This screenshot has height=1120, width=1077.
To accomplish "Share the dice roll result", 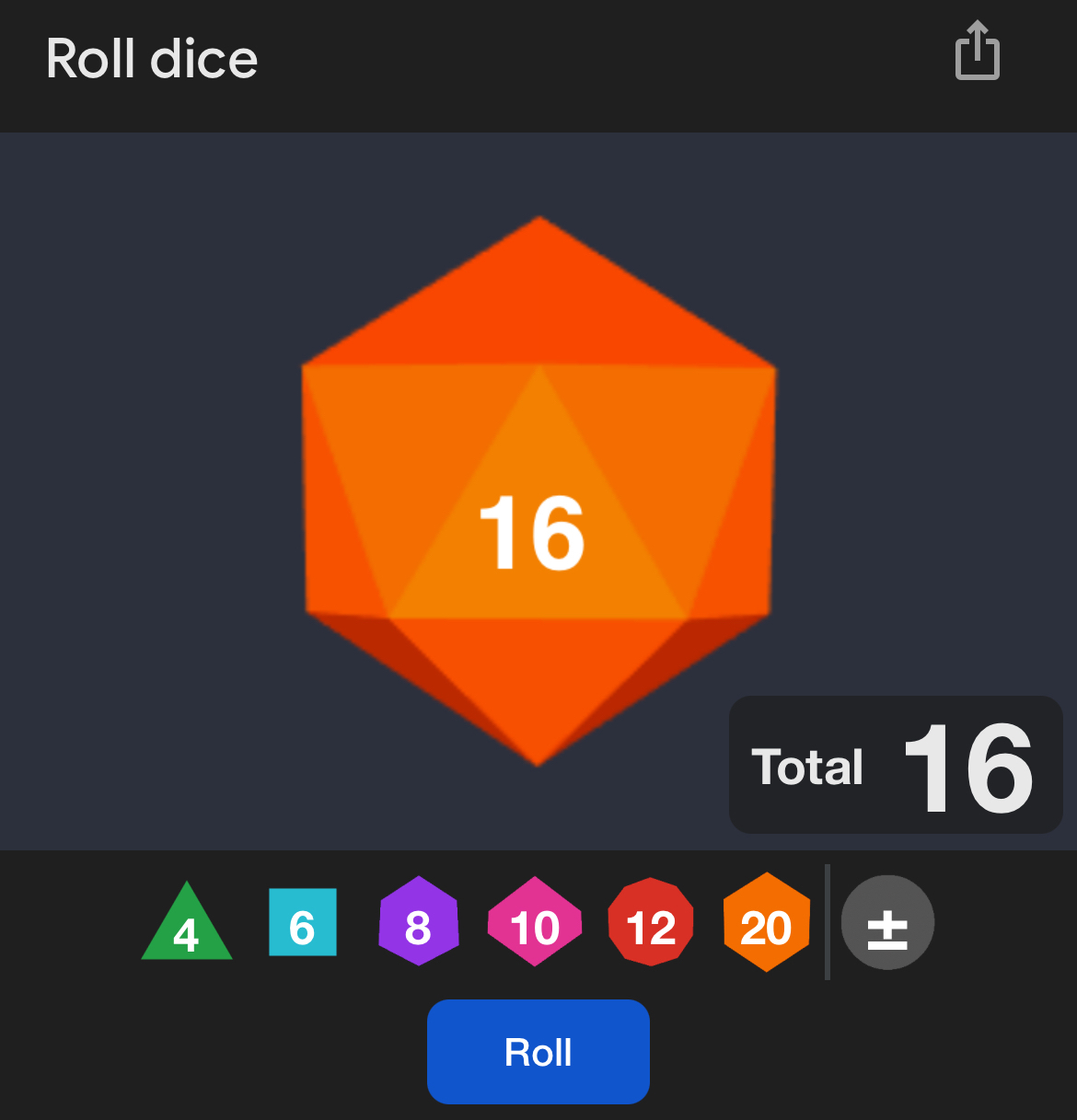I will (x=977, y=52).
